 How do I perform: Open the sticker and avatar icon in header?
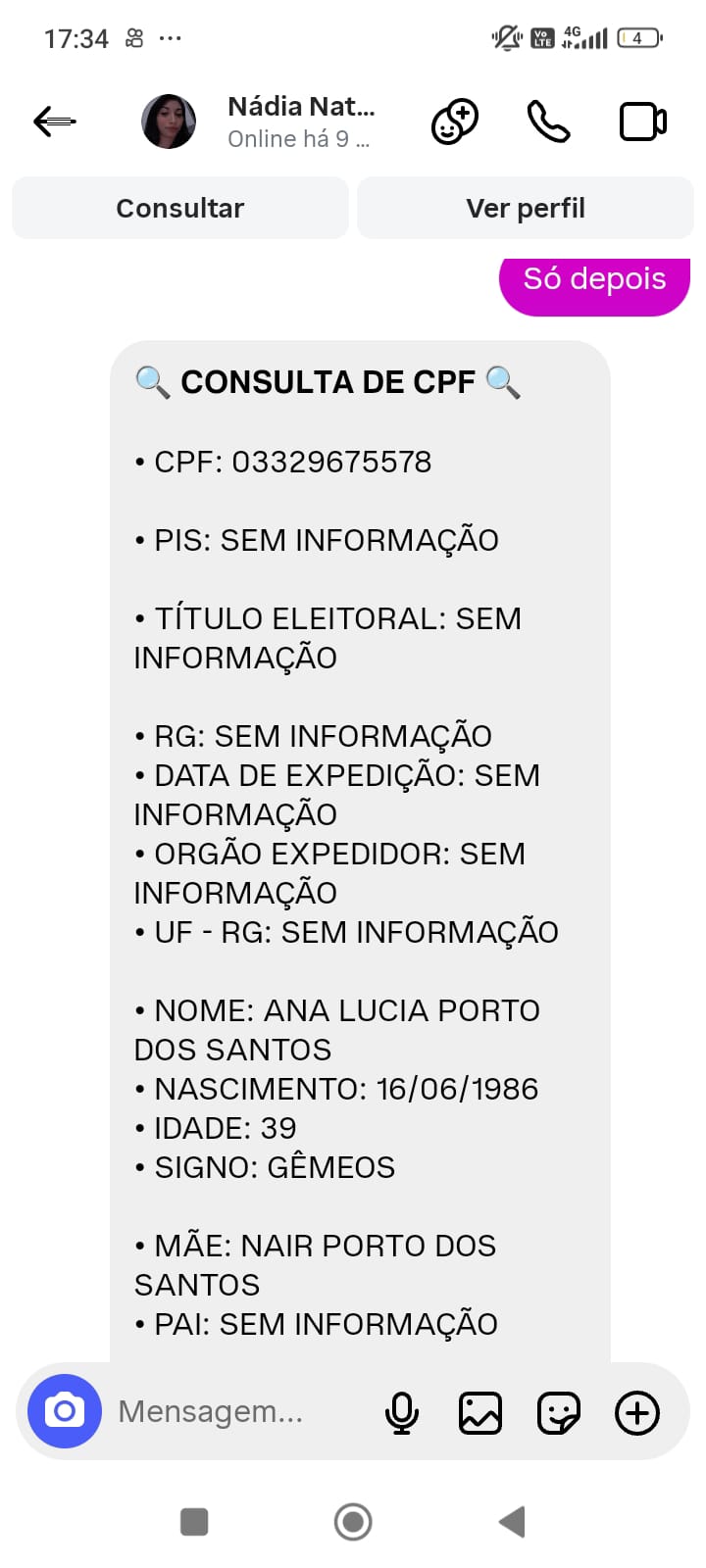pos(455,122)
